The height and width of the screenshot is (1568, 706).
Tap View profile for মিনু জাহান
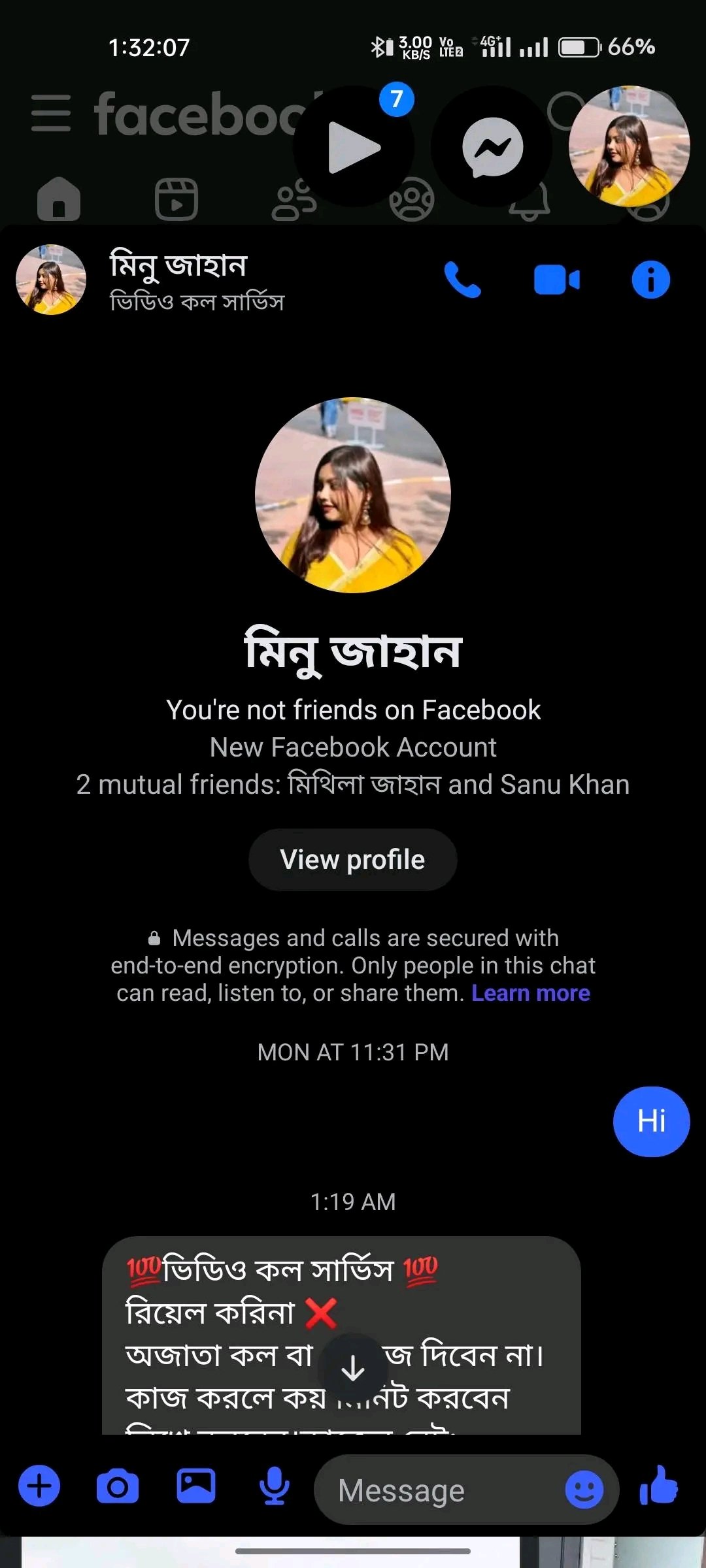(352, 860)
